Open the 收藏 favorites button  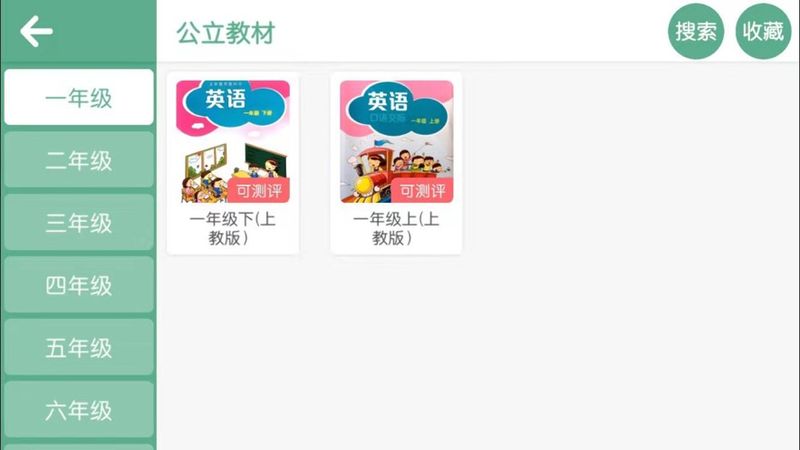[763, 31]
